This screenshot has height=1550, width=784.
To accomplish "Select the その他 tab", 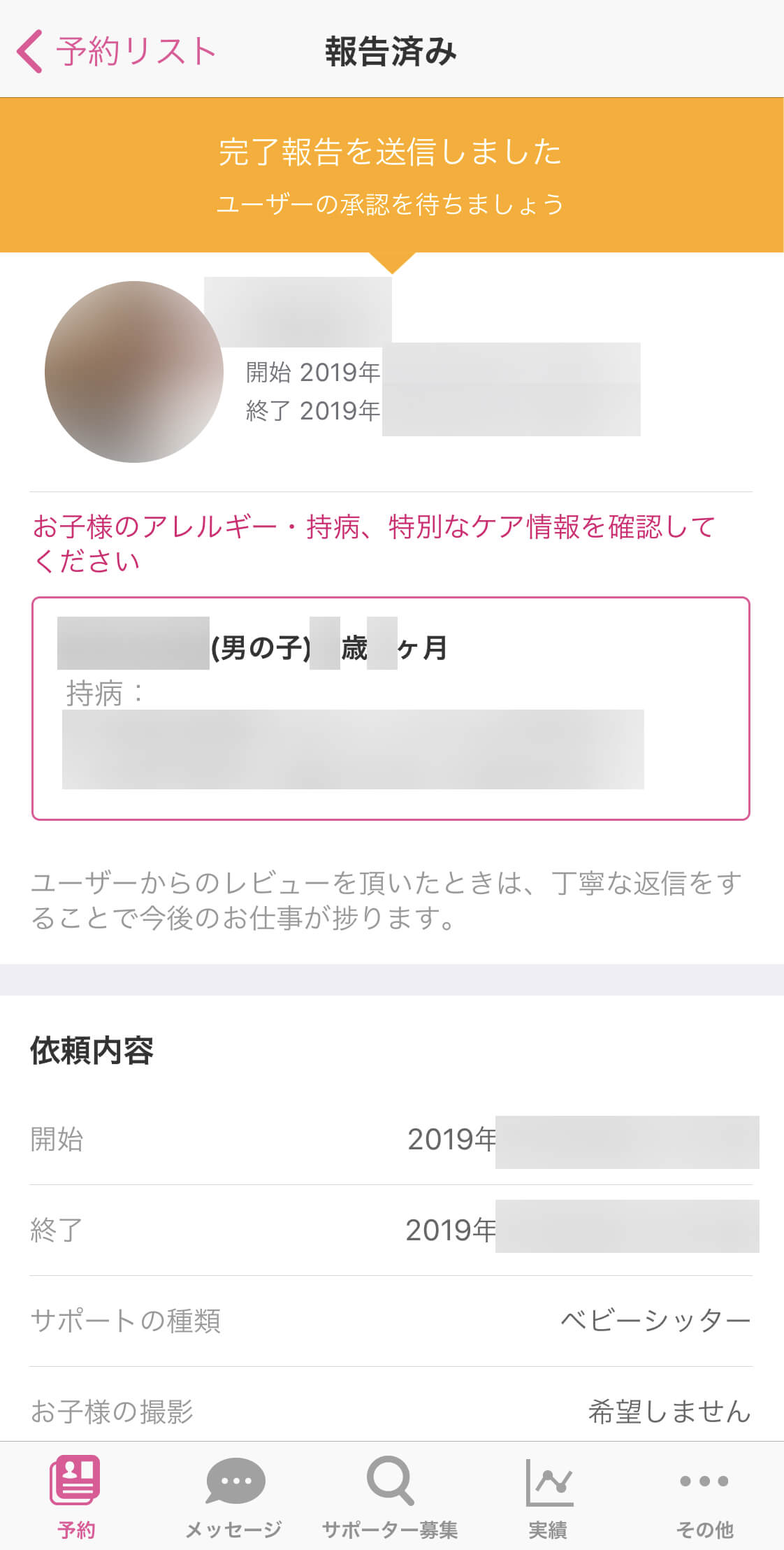I will 704,1495.
